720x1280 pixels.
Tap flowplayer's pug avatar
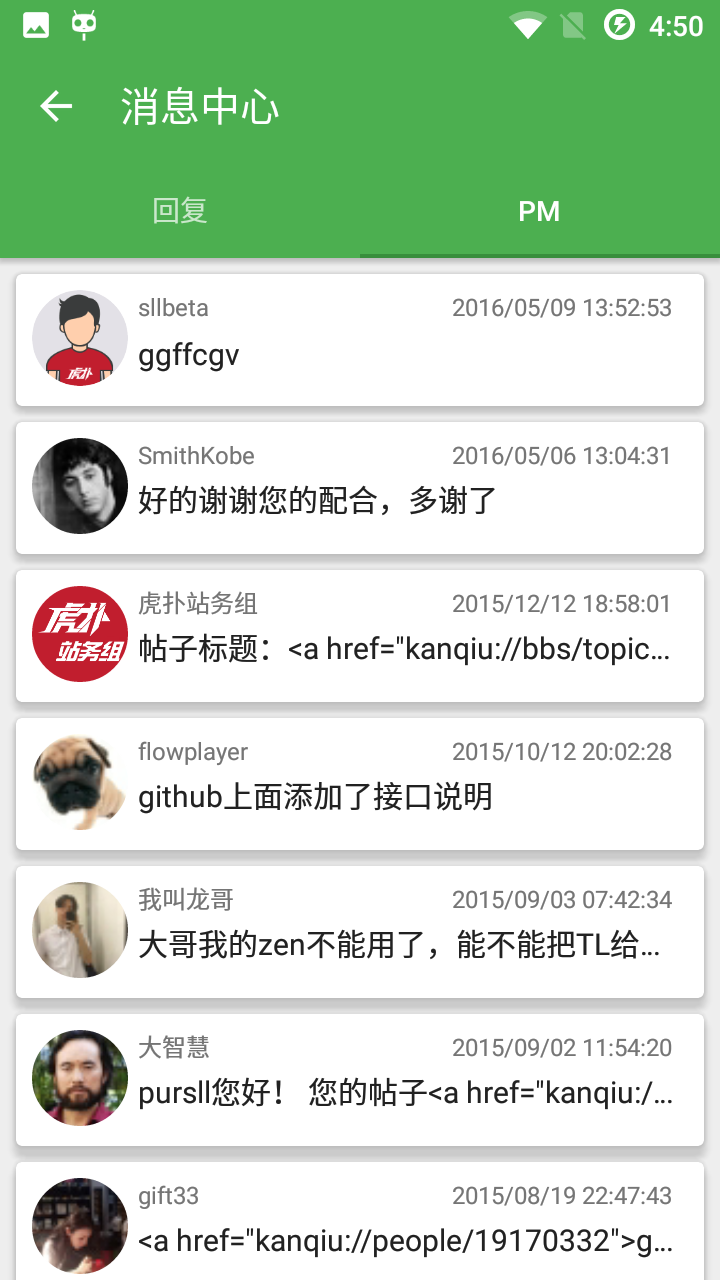click(x=80, y=782)
